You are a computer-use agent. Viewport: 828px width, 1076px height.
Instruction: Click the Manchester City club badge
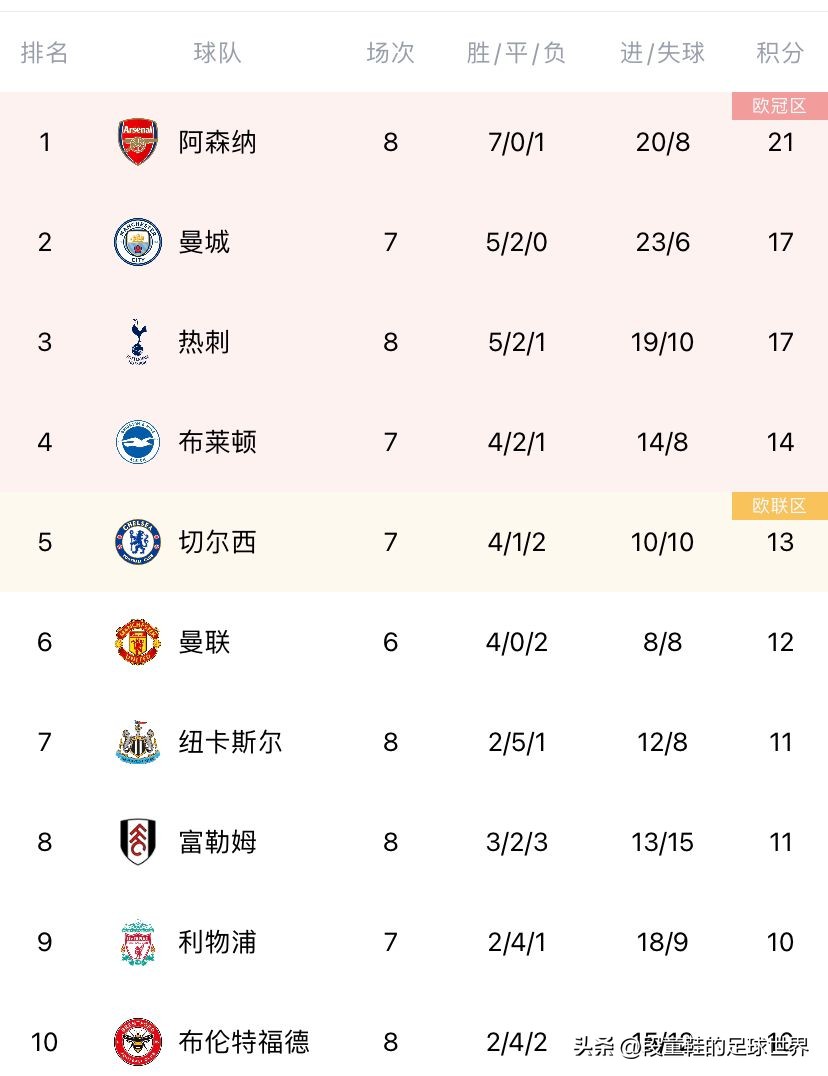[138, 242]
